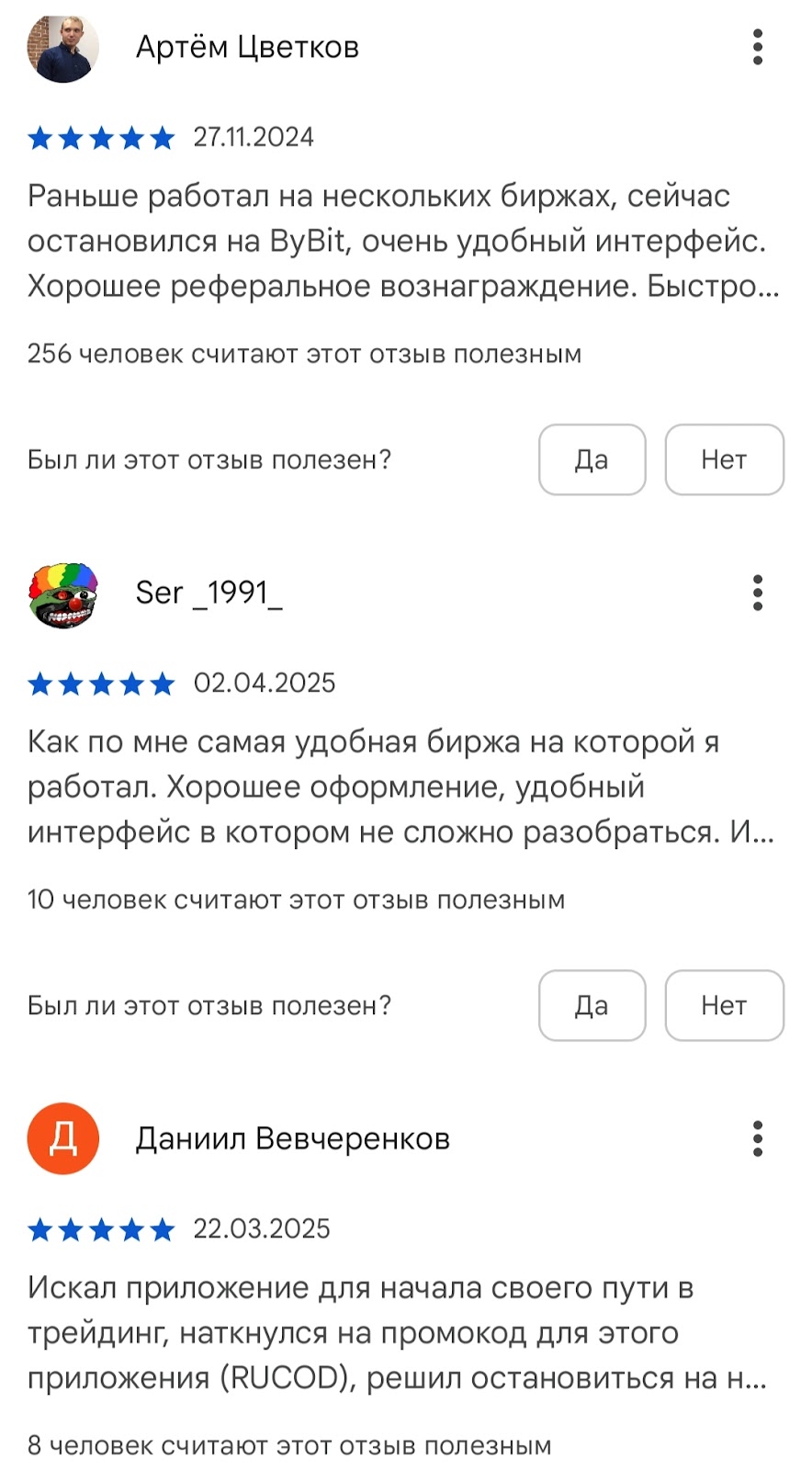Mark Артём Цветков's review helpful with Да
The width and height of the screenshot is (812, 1470).
[592, 459]
